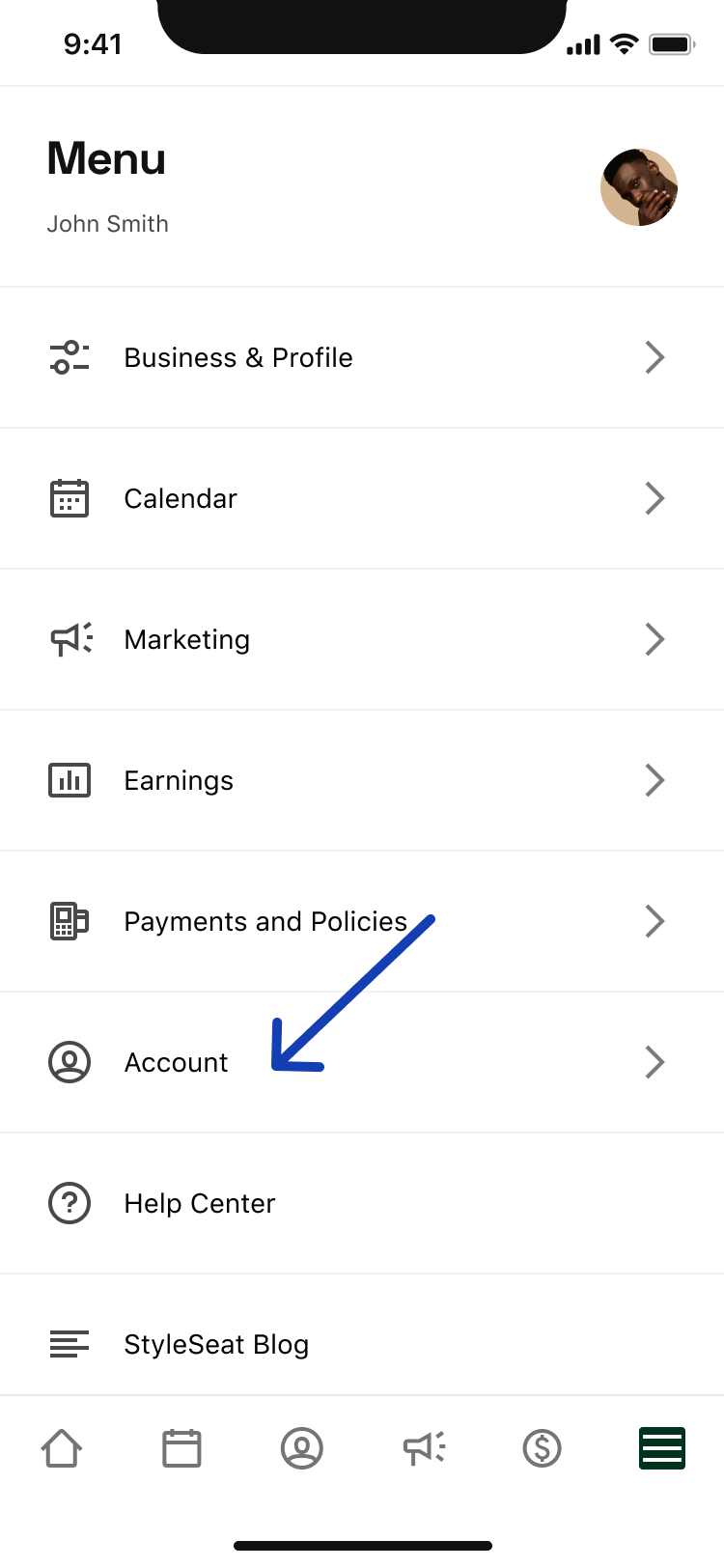Viewport: 724px width, 1568px height.
Task: Switch to the home tab
Action: (62, 1448)
